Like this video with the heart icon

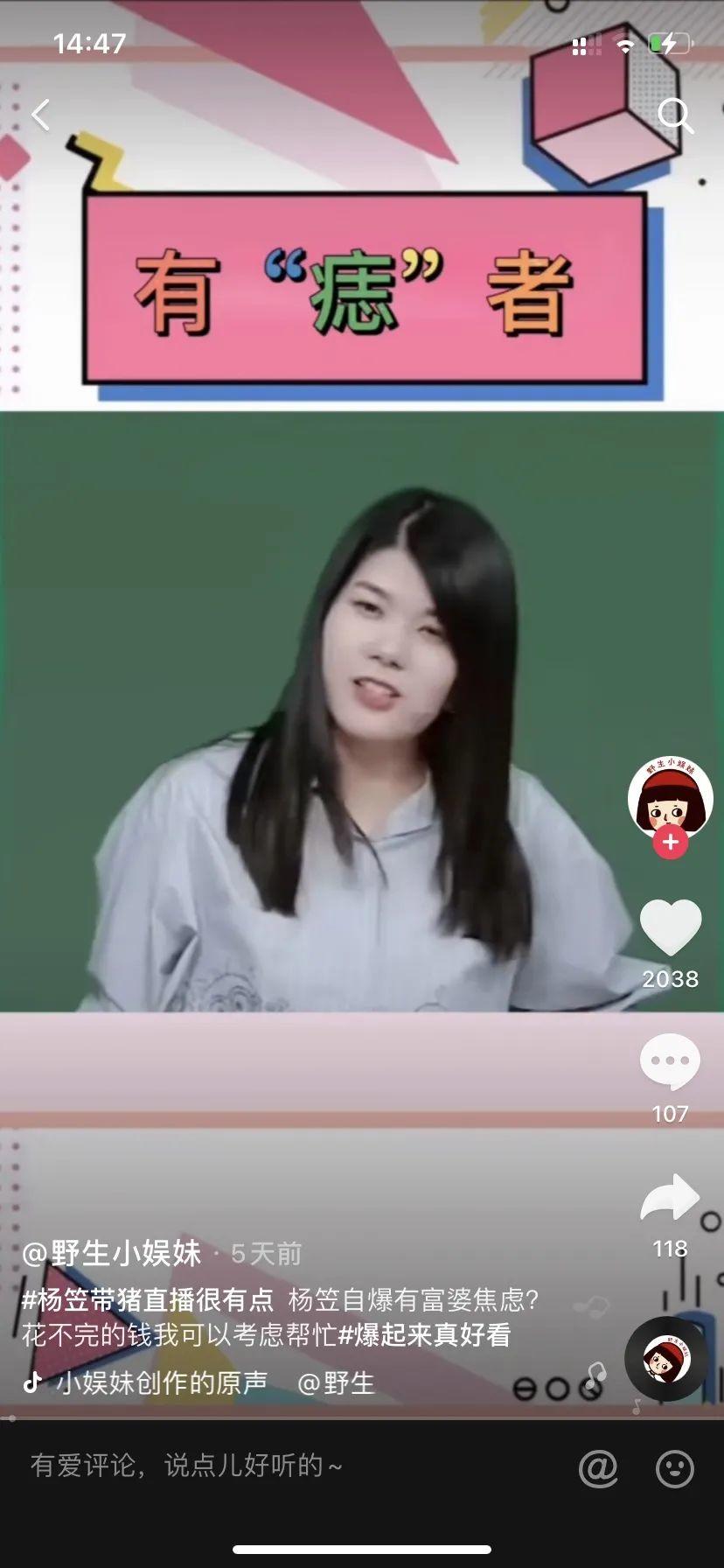click(x=670, y=927)
